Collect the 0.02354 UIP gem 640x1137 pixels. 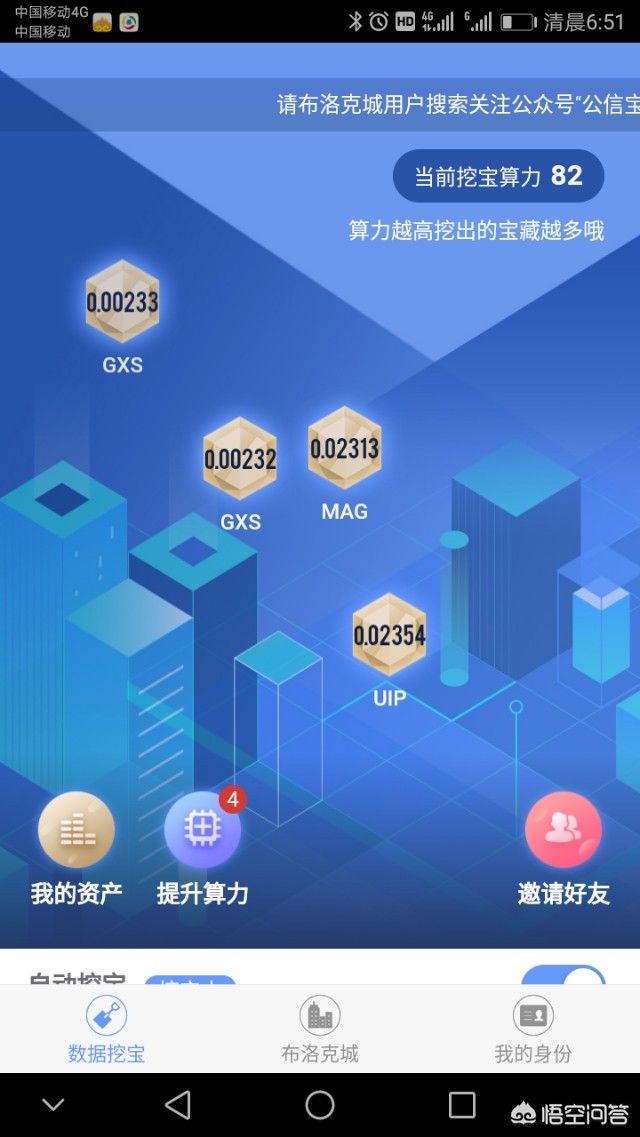pos(389,634)
